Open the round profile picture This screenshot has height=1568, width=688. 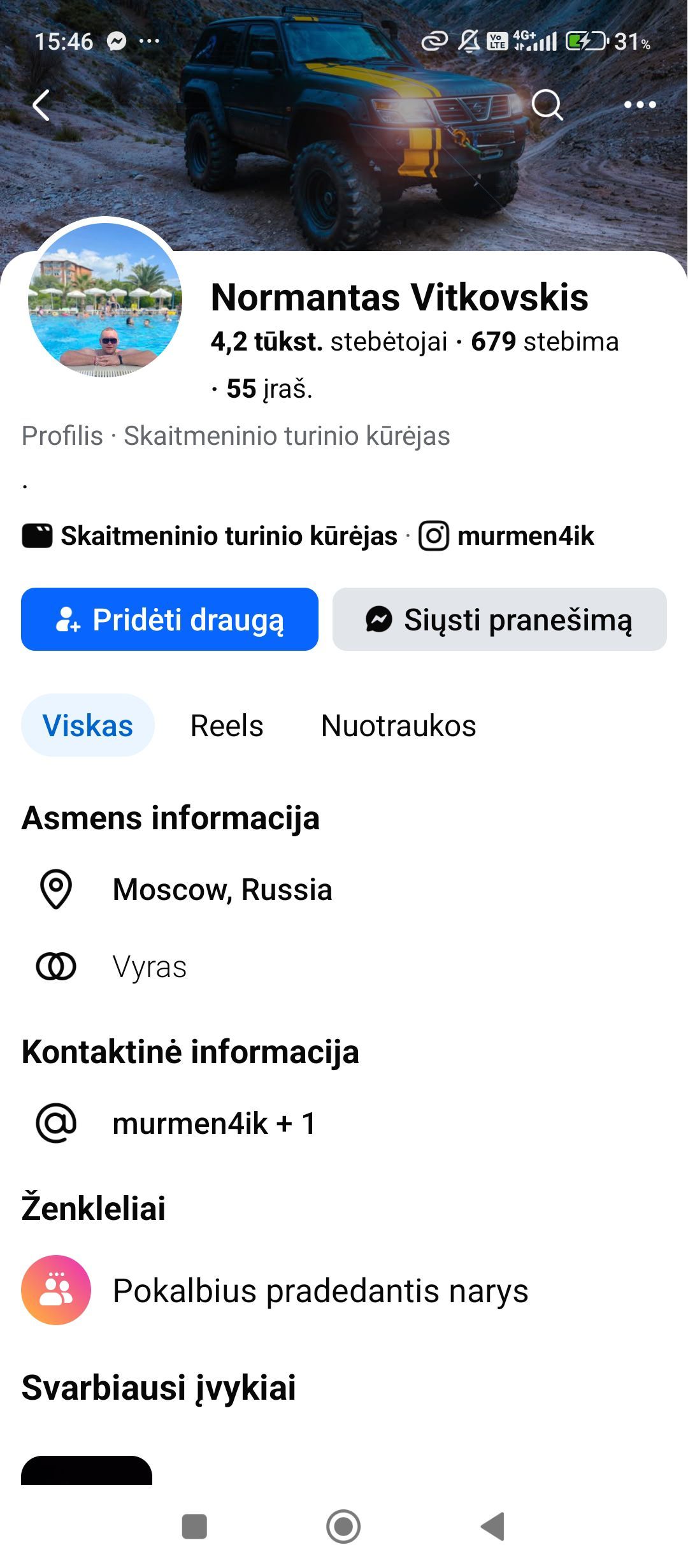(x=105, y=300)
